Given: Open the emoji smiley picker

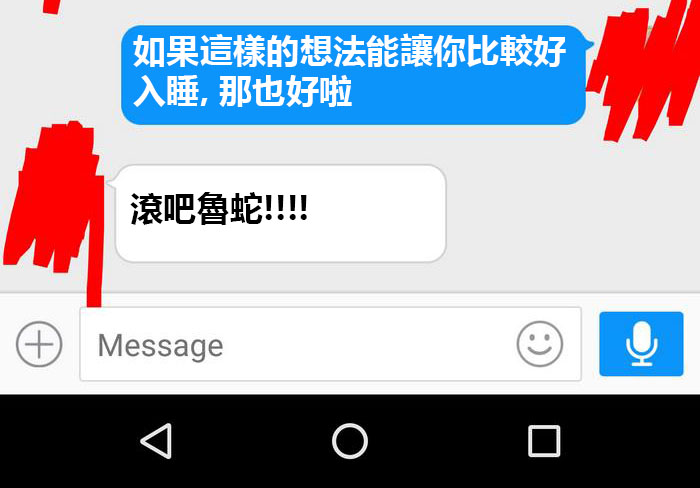Looking at the screenshot, I should click(539, 345).
